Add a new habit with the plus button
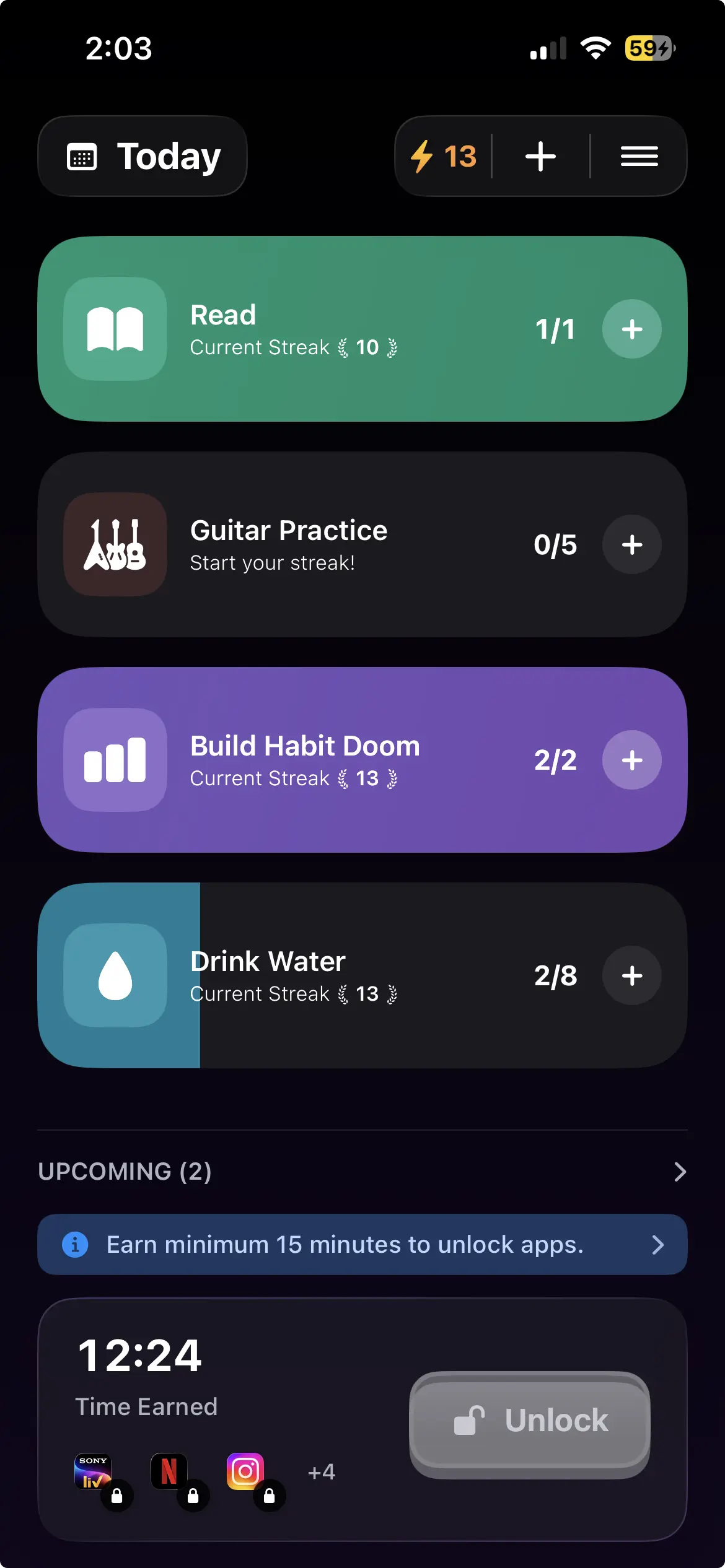Image resolution: width=725 pixels, height=1568 pixels. click(x=540, y=156)
